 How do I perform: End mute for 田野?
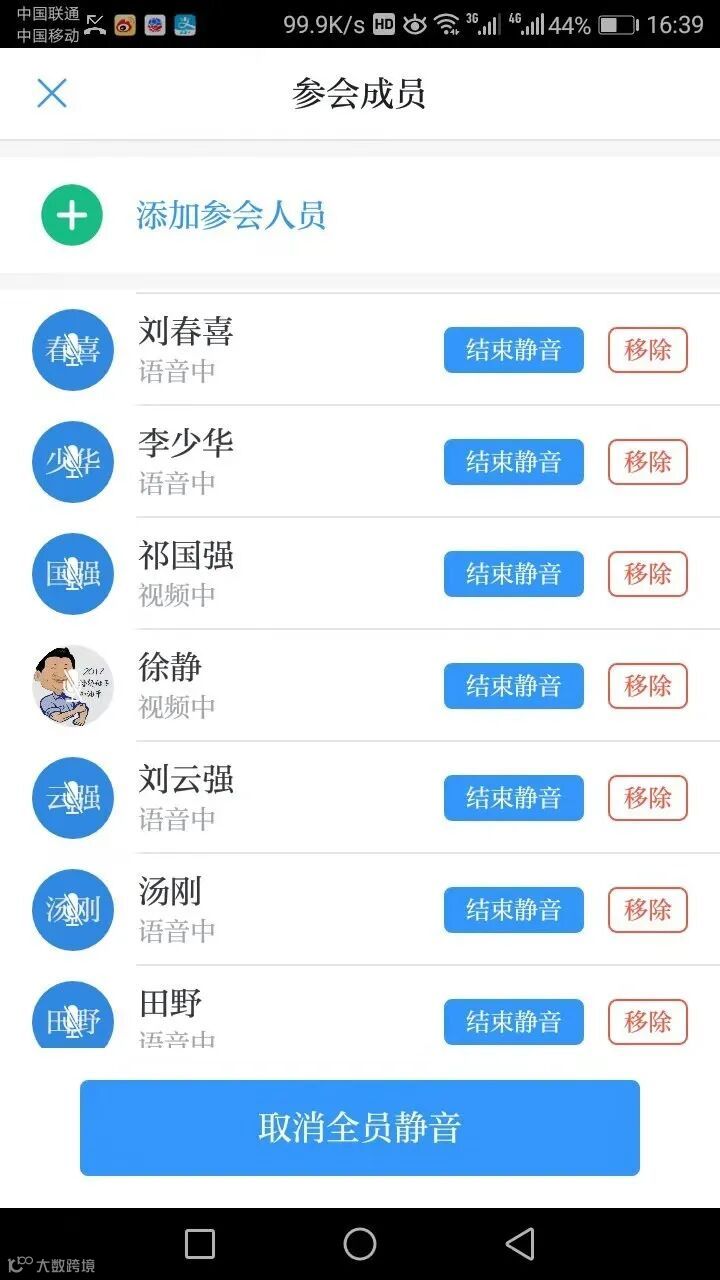click(513, 1022)
